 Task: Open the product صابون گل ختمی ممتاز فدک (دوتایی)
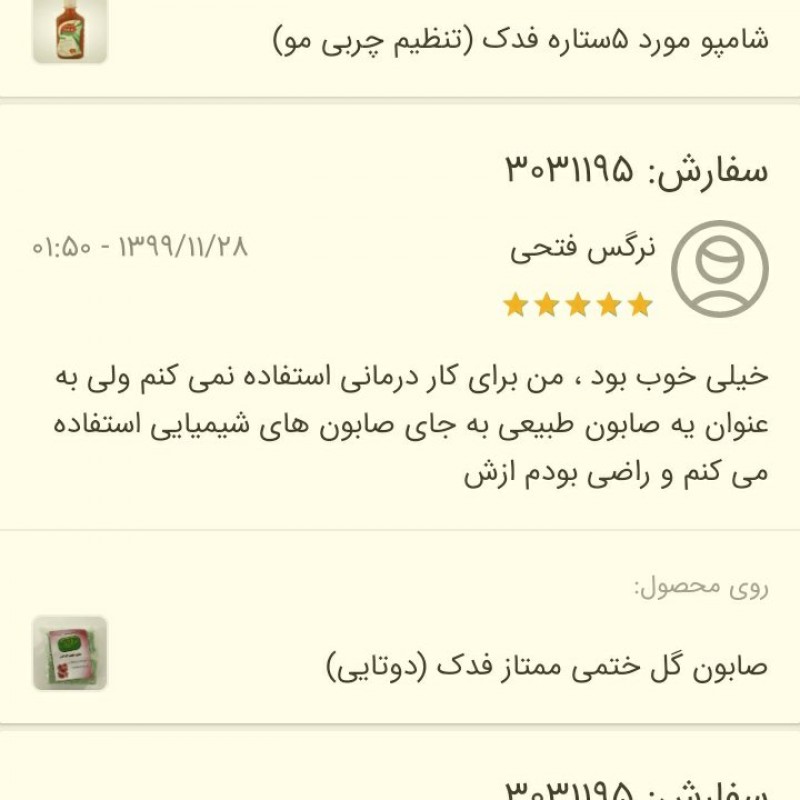click(547, 665)
